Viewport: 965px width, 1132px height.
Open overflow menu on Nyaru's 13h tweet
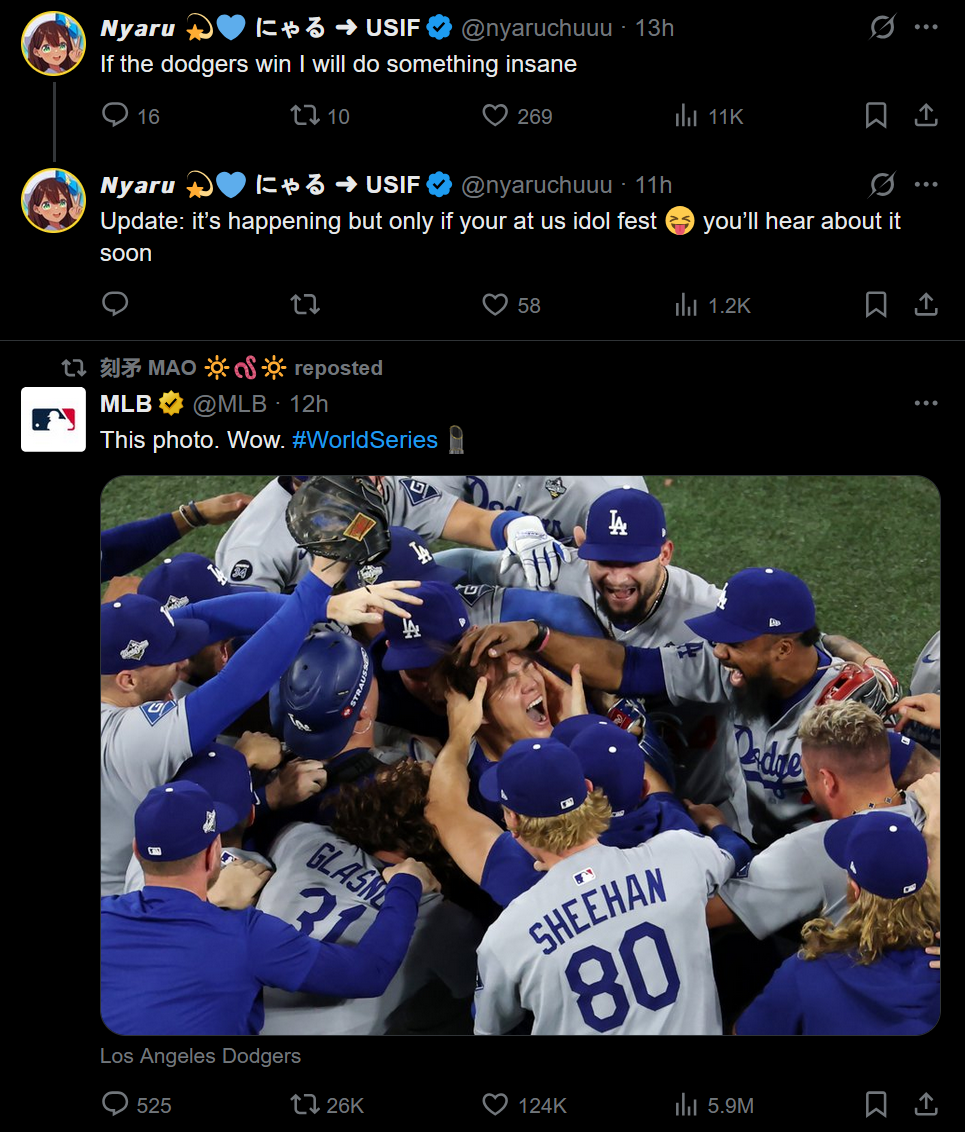point(926,28)
